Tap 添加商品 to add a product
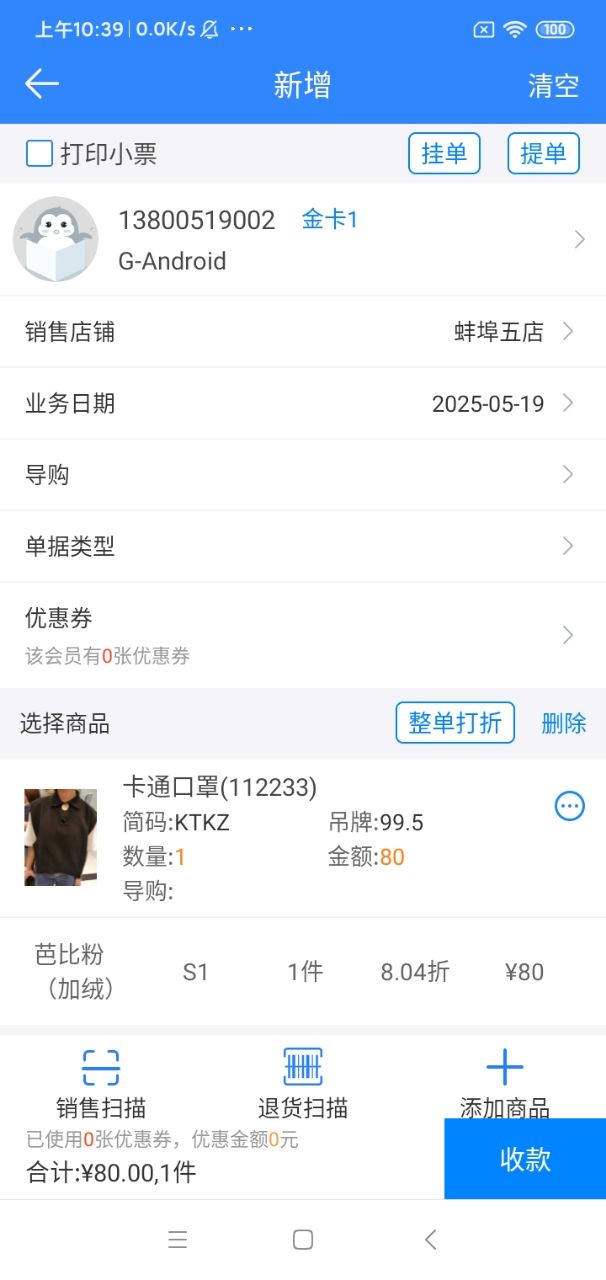 [504, 1080]
